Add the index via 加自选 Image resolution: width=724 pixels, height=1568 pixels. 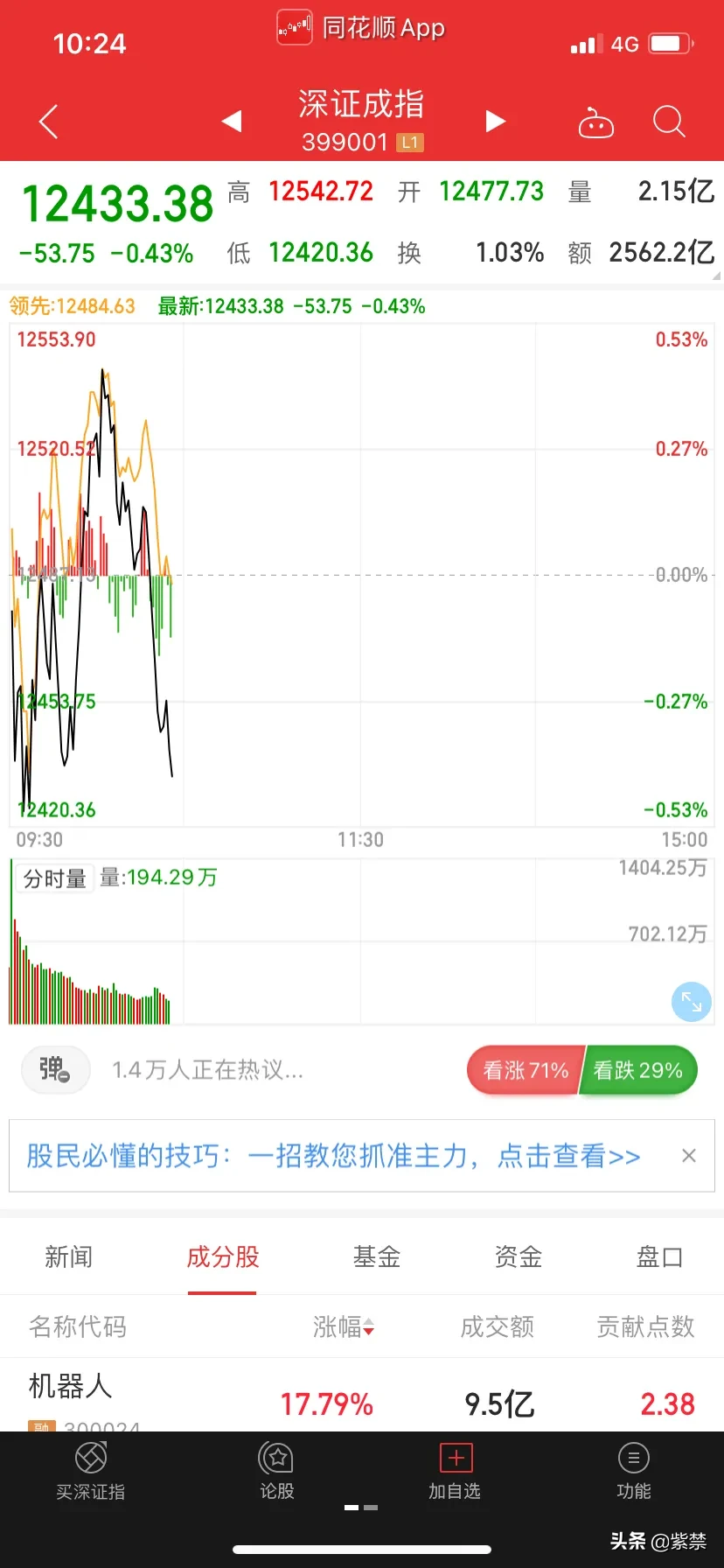coord(455,1472)
